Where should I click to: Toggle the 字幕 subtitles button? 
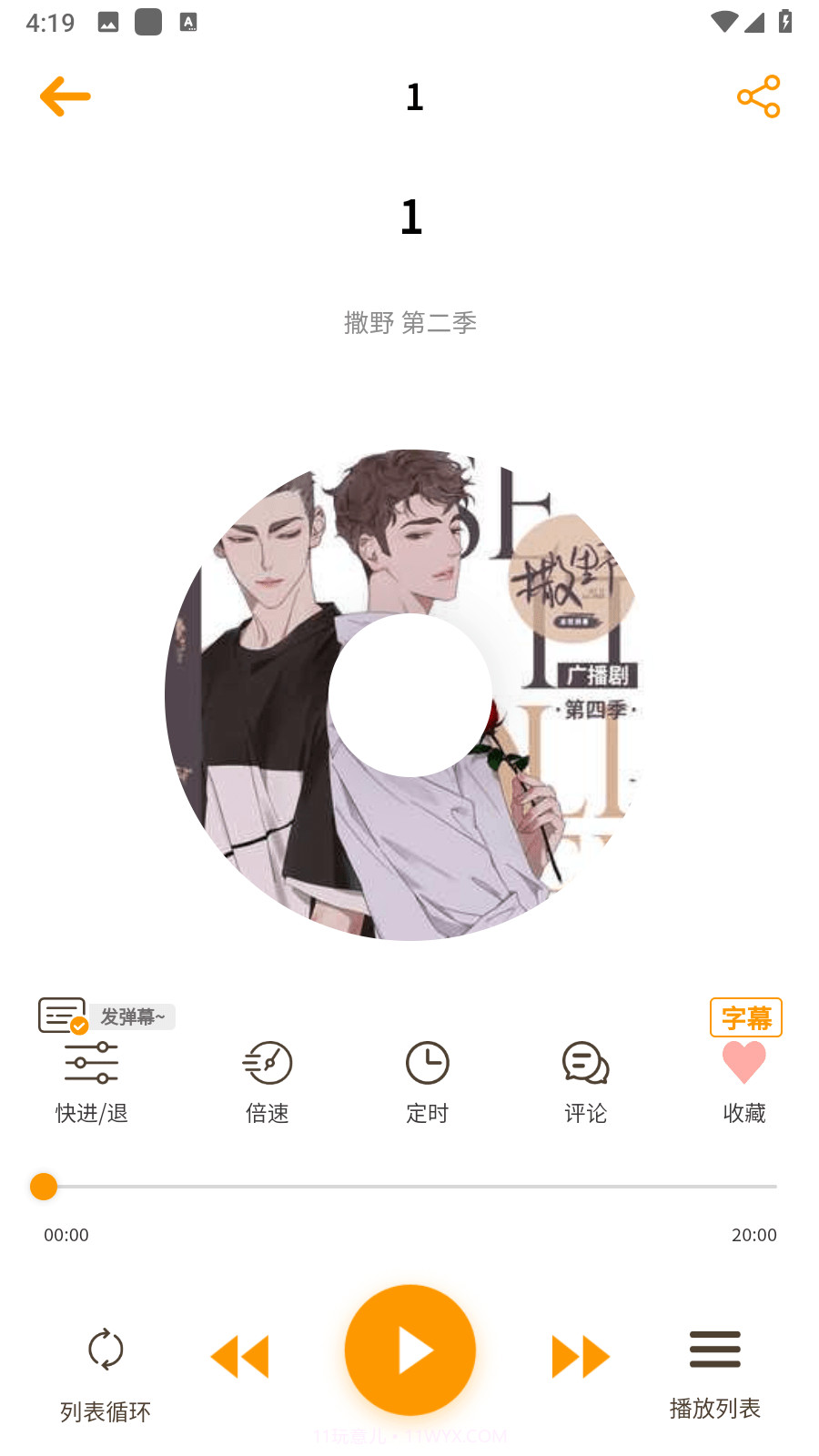(x=745, y=1017)
